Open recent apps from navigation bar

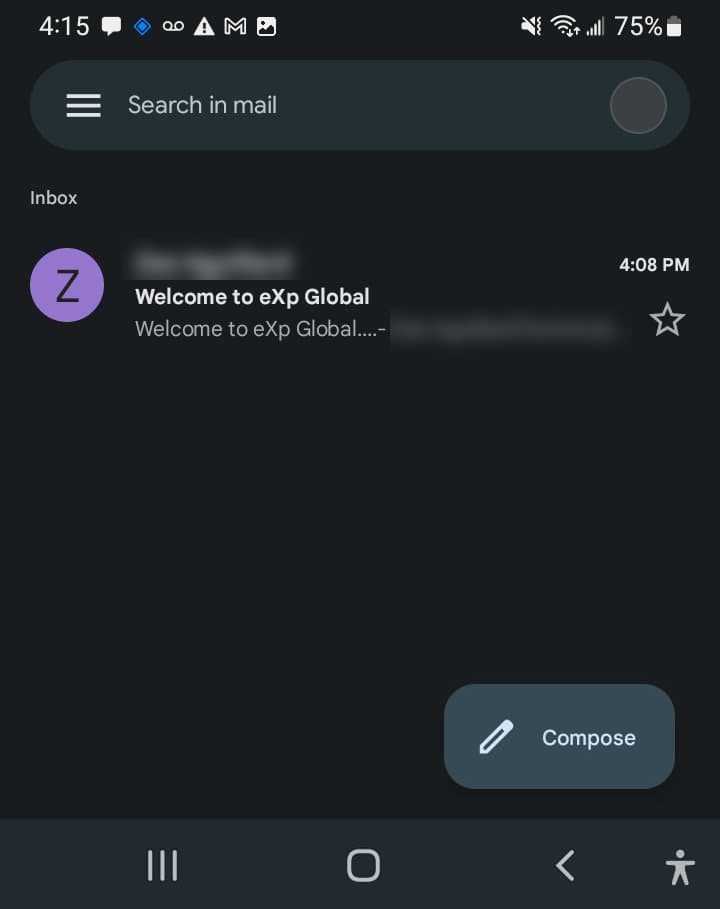[x=162, y=865]
